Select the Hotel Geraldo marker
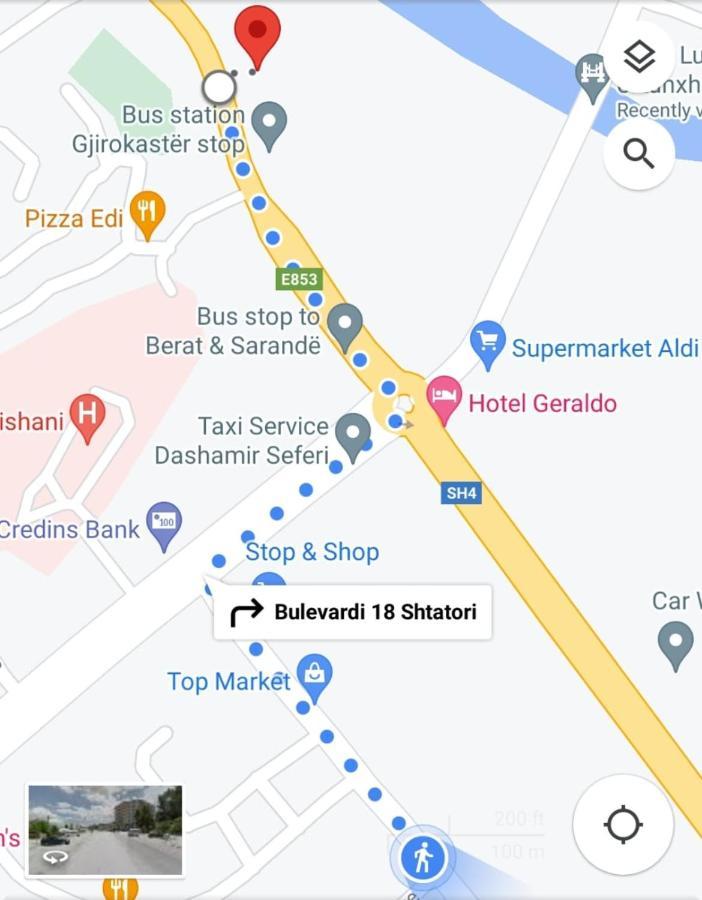This screenshot has width=702, height=900. point(444,398)
